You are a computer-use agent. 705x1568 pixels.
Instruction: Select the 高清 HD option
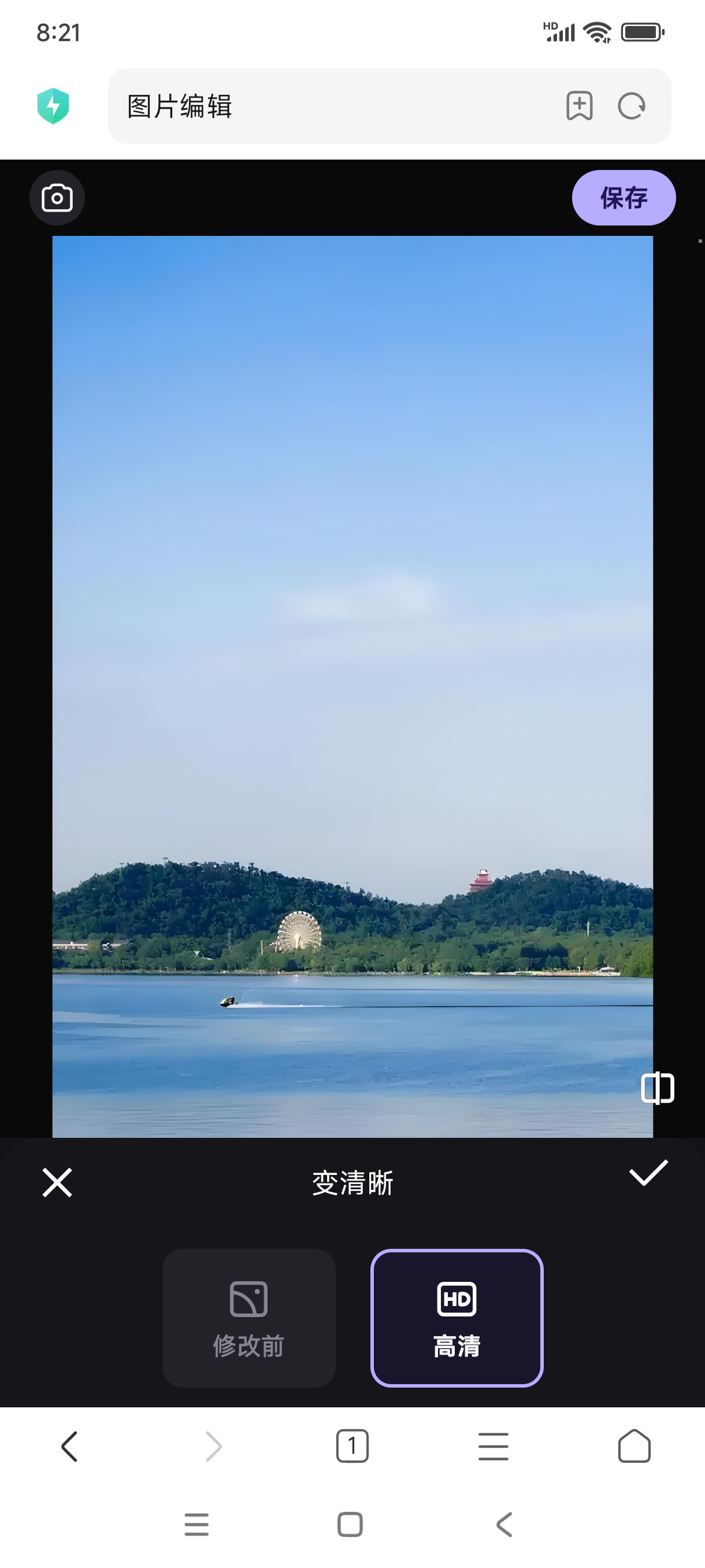point(457,1318)
